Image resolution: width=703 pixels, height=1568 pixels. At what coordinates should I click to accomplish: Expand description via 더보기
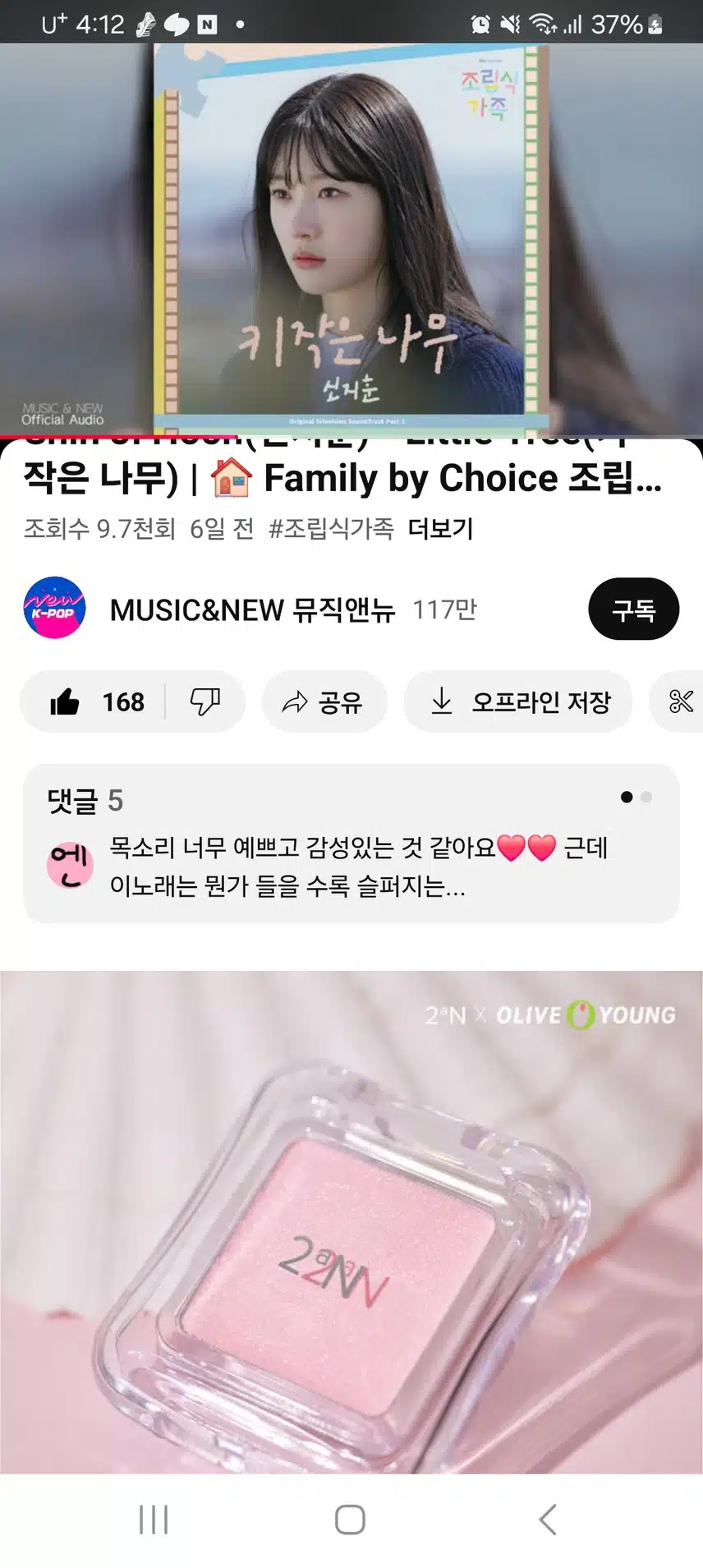[440, 529]
